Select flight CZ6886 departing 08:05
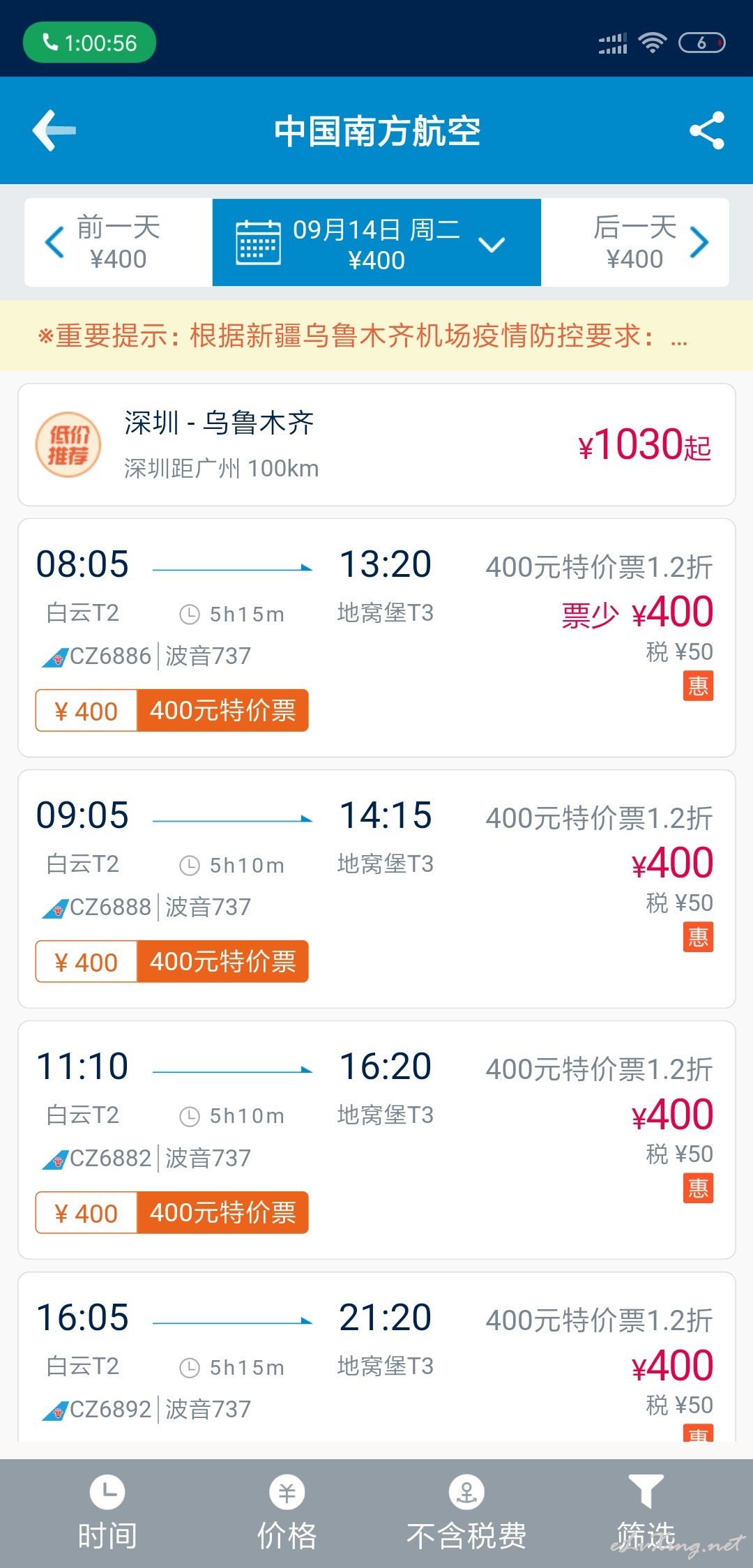 point(376,638)
